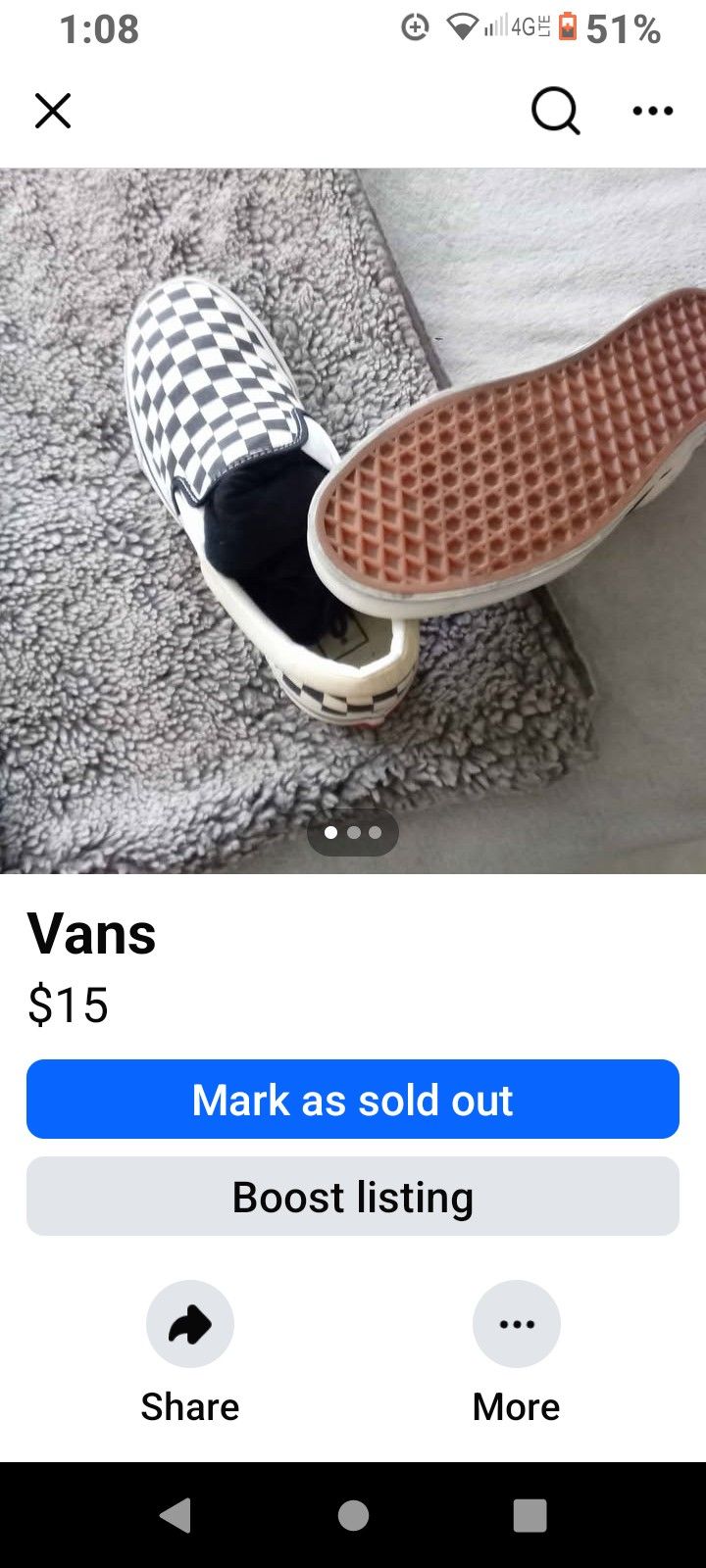Open the search icon at top right

(555, 111)
